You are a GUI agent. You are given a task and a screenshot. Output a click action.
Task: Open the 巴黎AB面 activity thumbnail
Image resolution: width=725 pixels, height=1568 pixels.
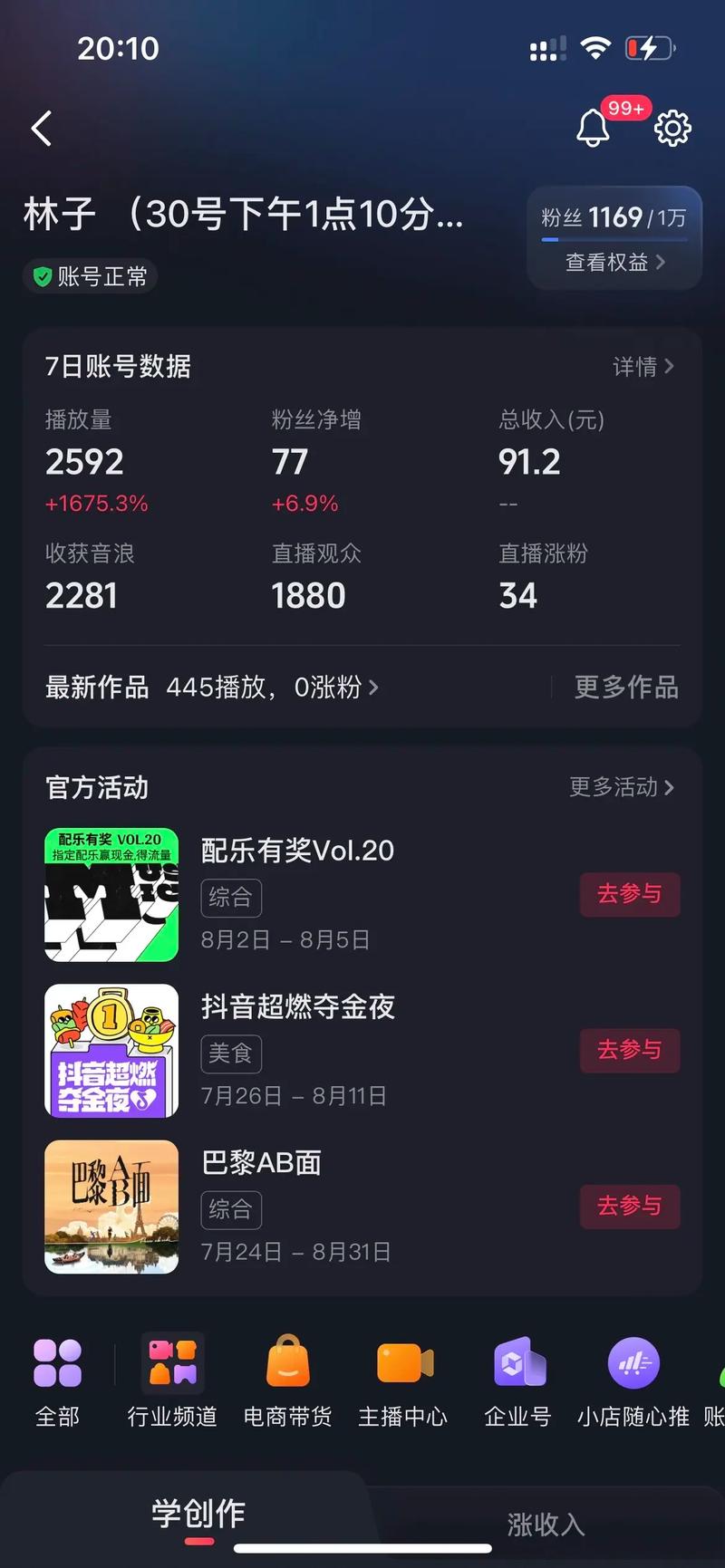(x=111, y=1207)
